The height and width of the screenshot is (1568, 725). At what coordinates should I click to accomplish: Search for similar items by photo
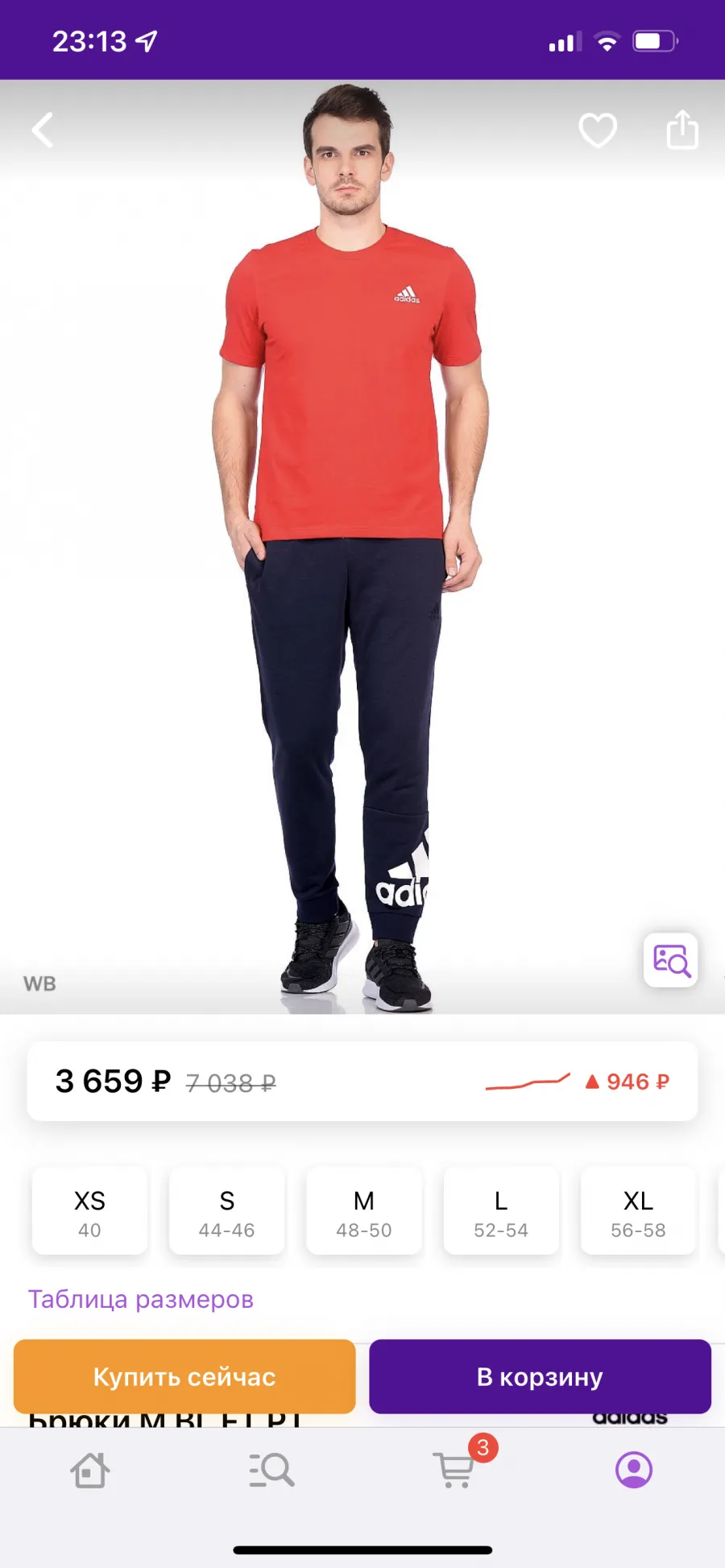(x=671, y=960)
